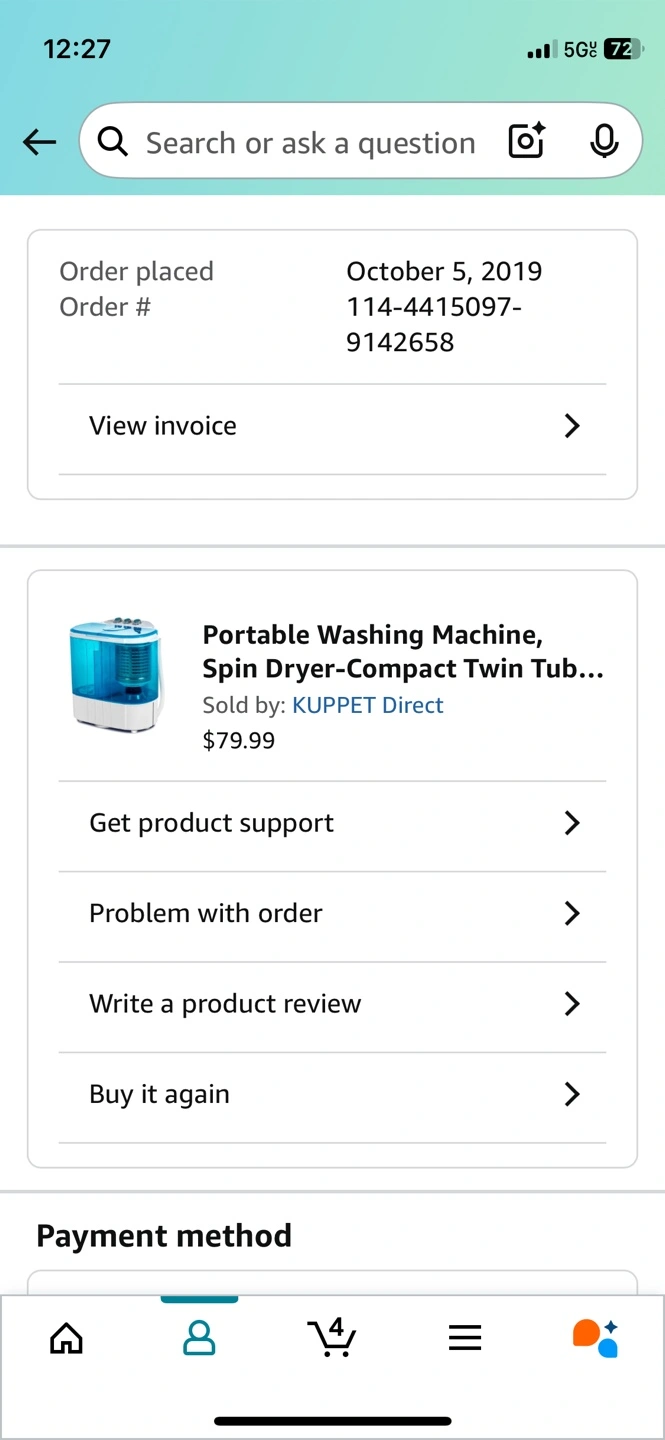The image size is (665, 1440).
Task: Start voice search with the microphone
Action: pyautogui.click(x=604, y=142)
